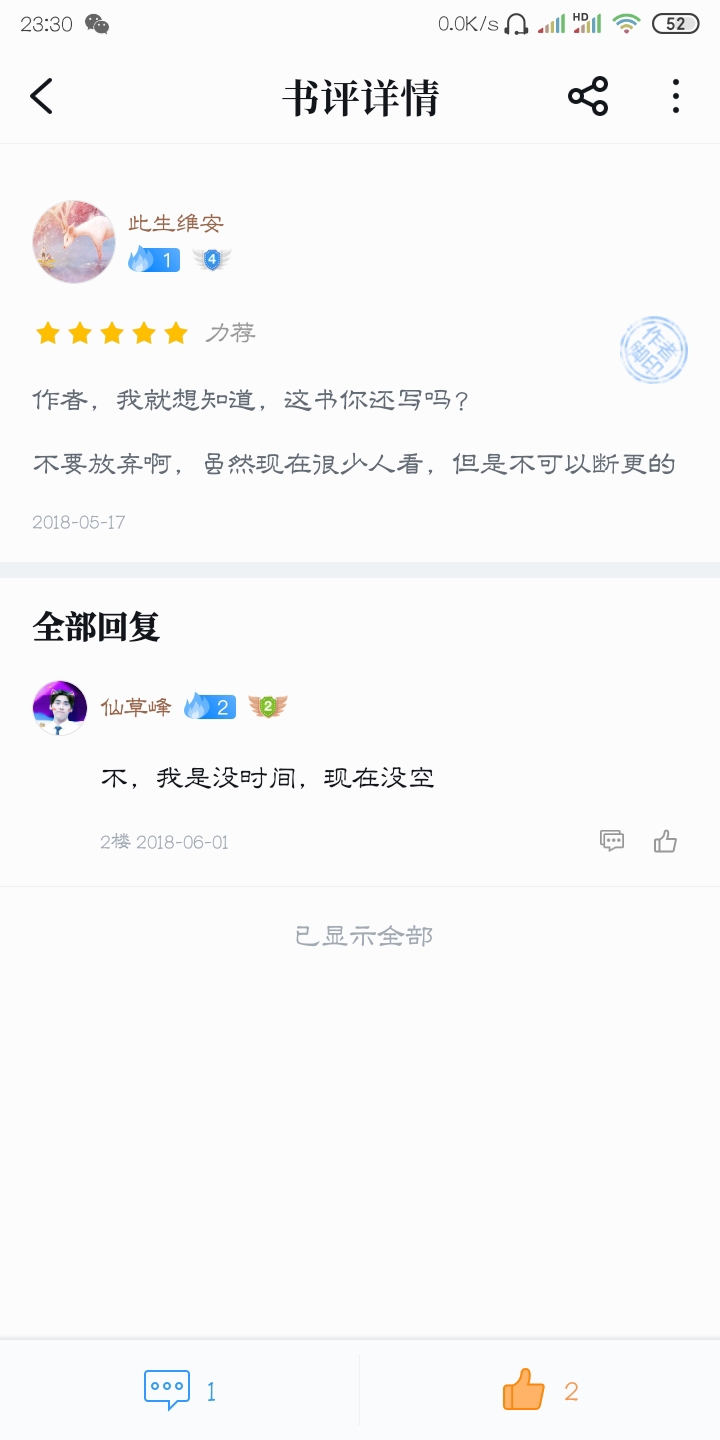Screen dimensions: 720x1440
Task: Write a comment via the bottom bar
Action: (x=180, y=1390)
